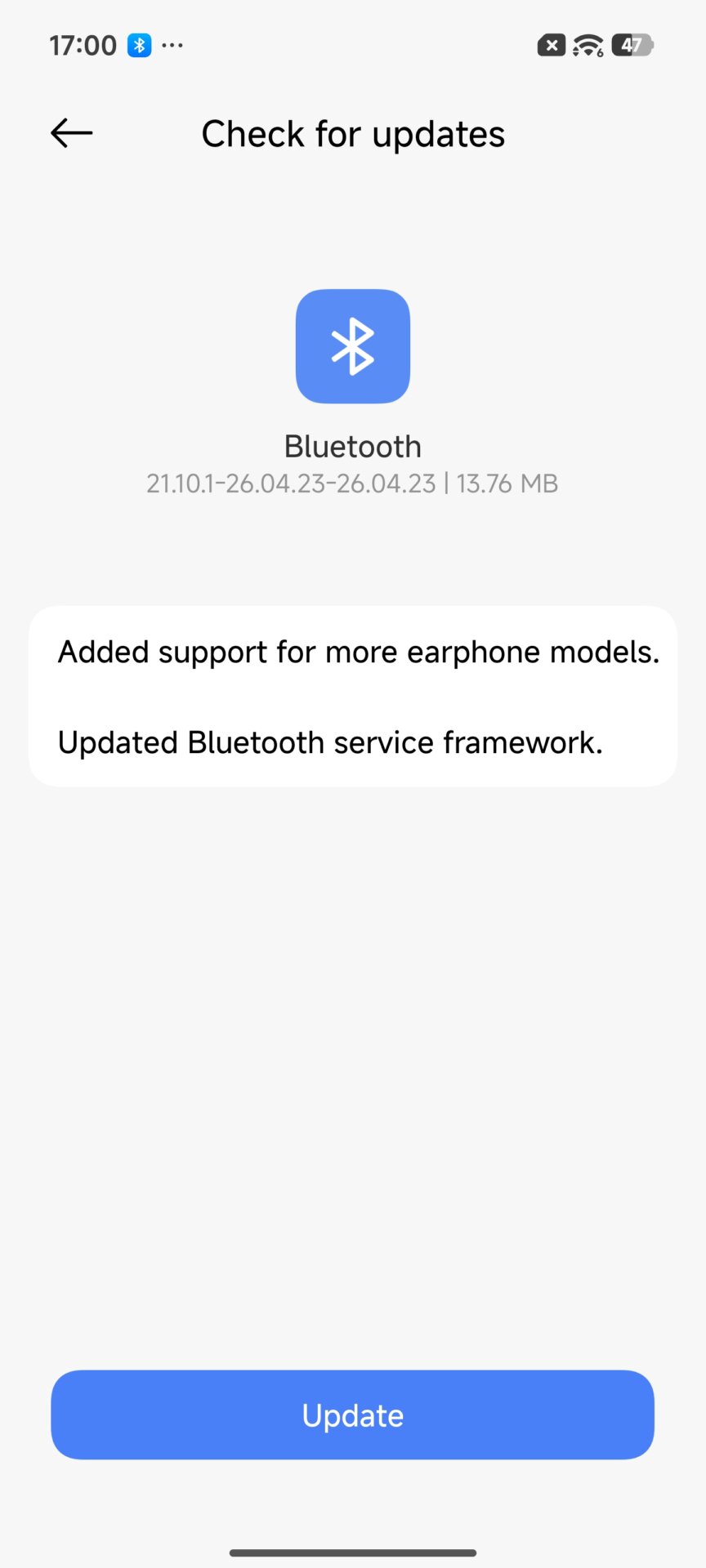This screenshot has width=706, height=1568.
Task: Go back from Check for updates
Action: pyautogui.click(x=72, y=133)
